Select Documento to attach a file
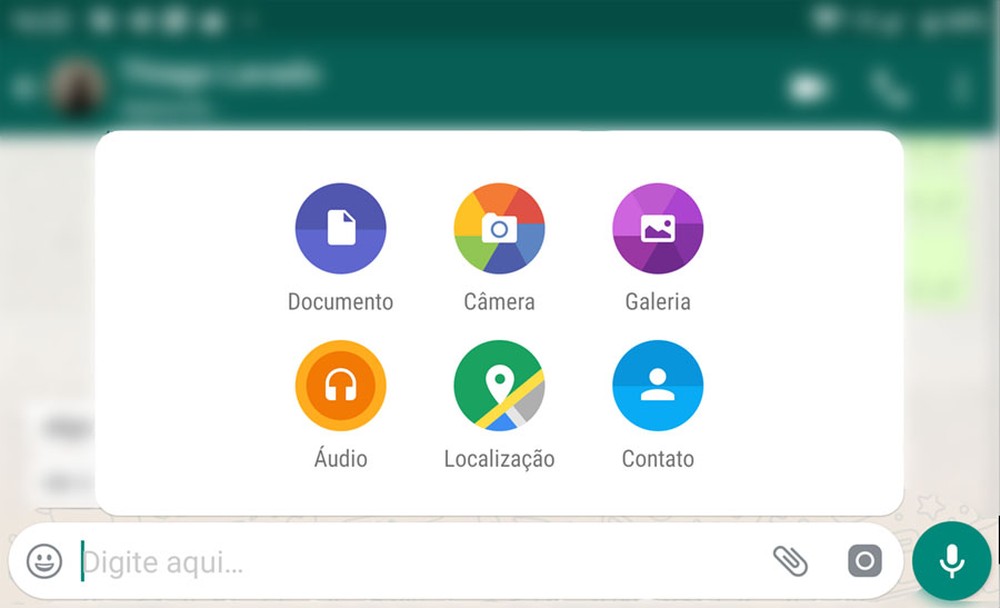This screenshot has width=1000, height=608. tap(340, 229)
